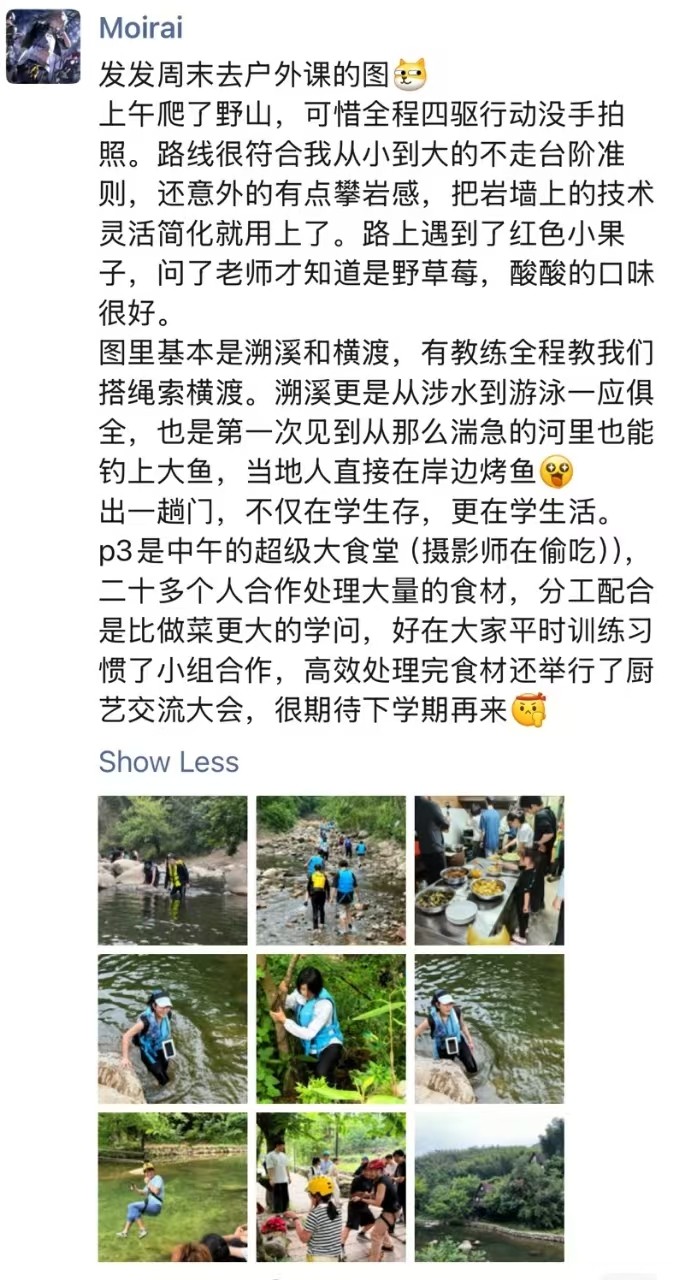The width and height of the screenshot is (679, 1280).
Task: Open the photo of the person in the yellow helmet
Action: click(331, 1186)
